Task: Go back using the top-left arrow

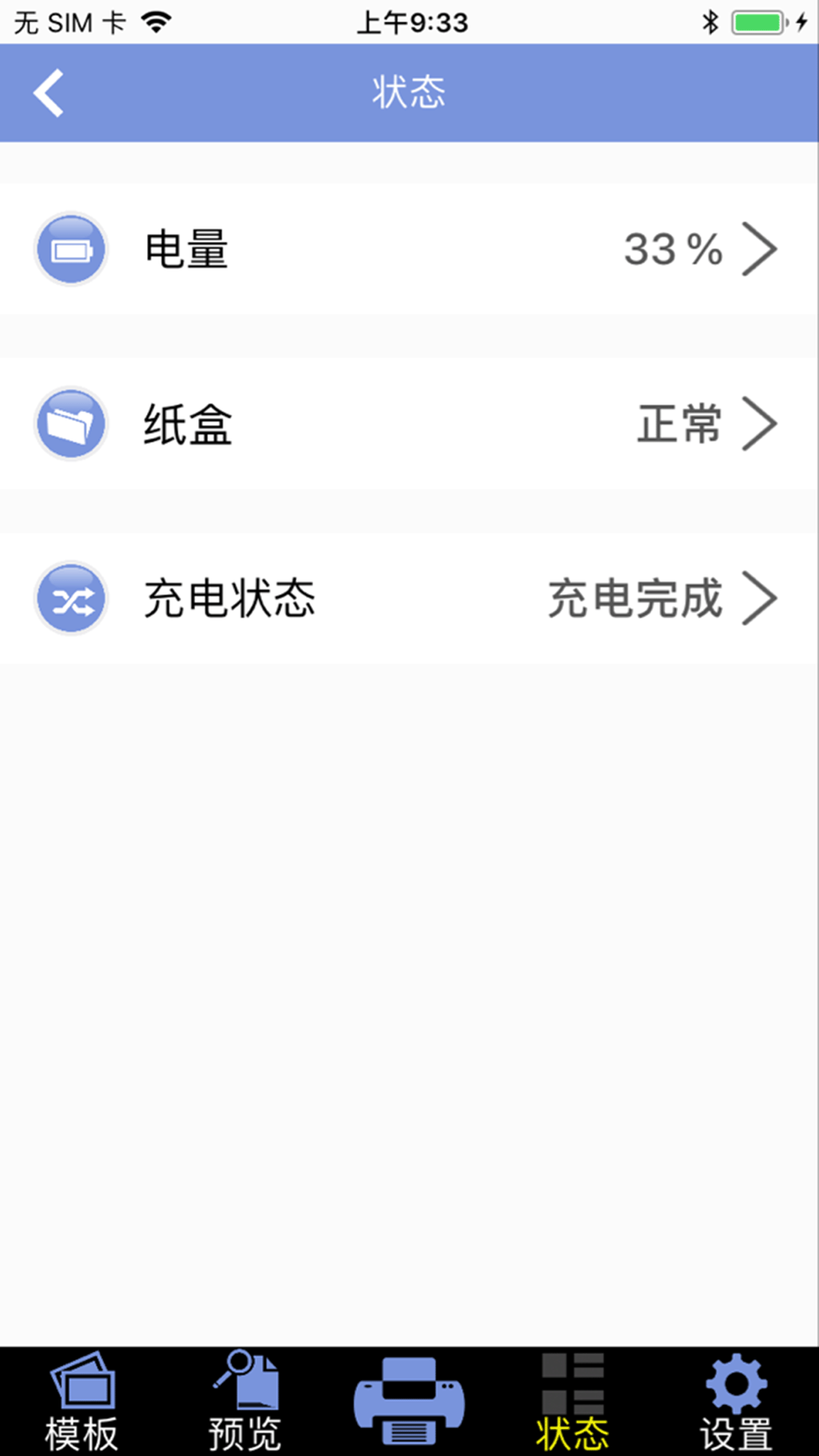Action: click(48, 93)
